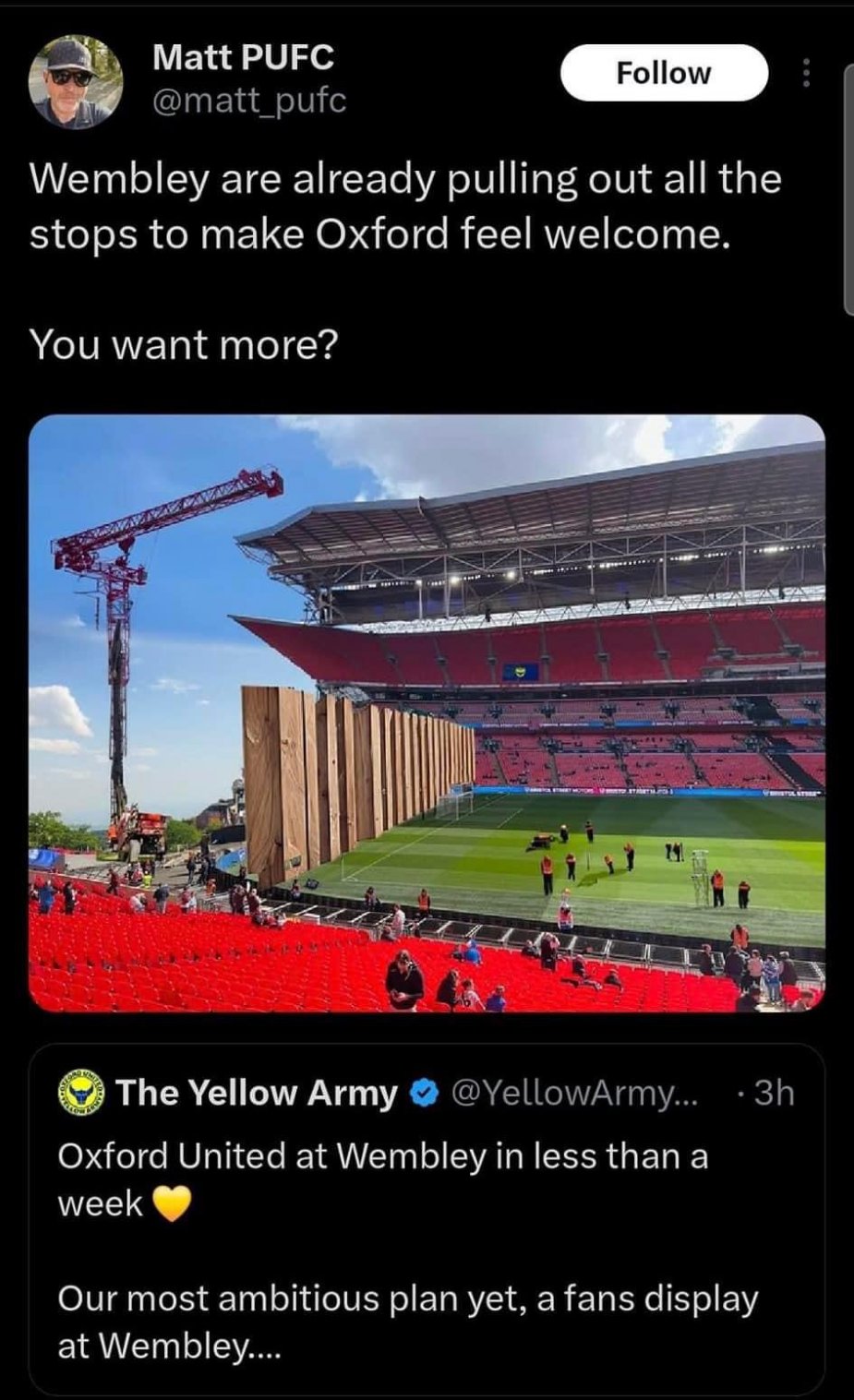Open Matt PUFC's profile picture
The width and height of the screenshot is (854, 1400).
[78, 81]
